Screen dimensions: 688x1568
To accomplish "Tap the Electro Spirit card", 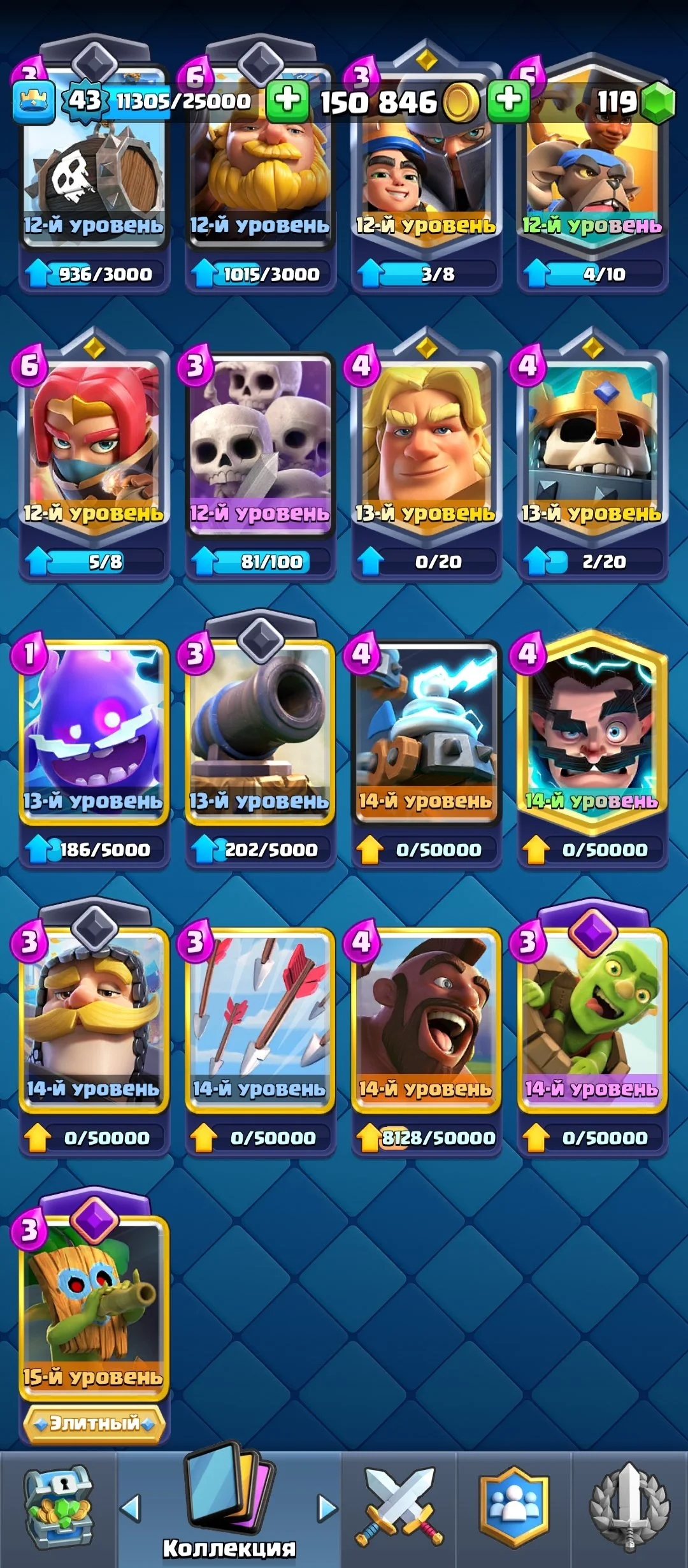I will pyautogui.click(x=94, y=733).
